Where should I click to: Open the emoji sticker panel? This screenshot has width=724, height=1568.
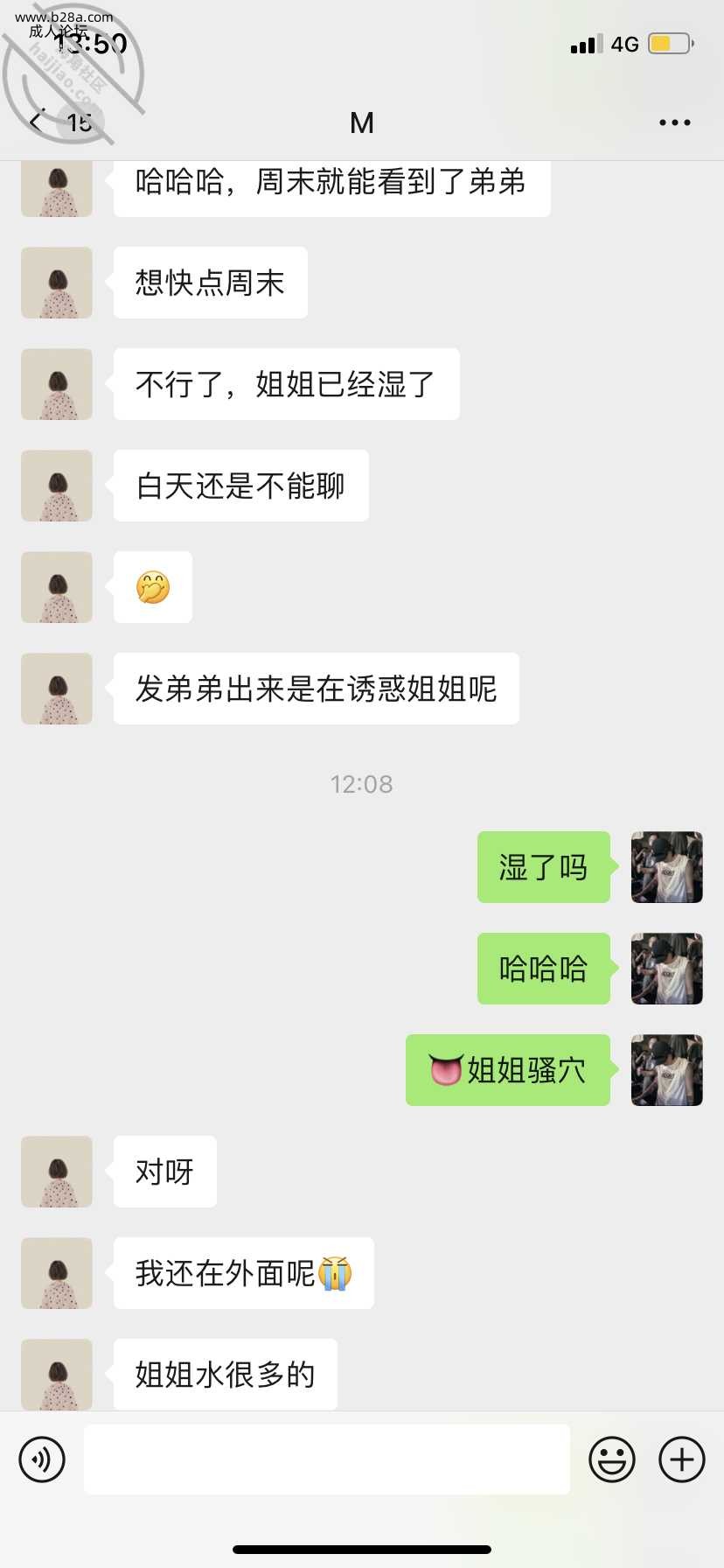tap(611, 1459)
